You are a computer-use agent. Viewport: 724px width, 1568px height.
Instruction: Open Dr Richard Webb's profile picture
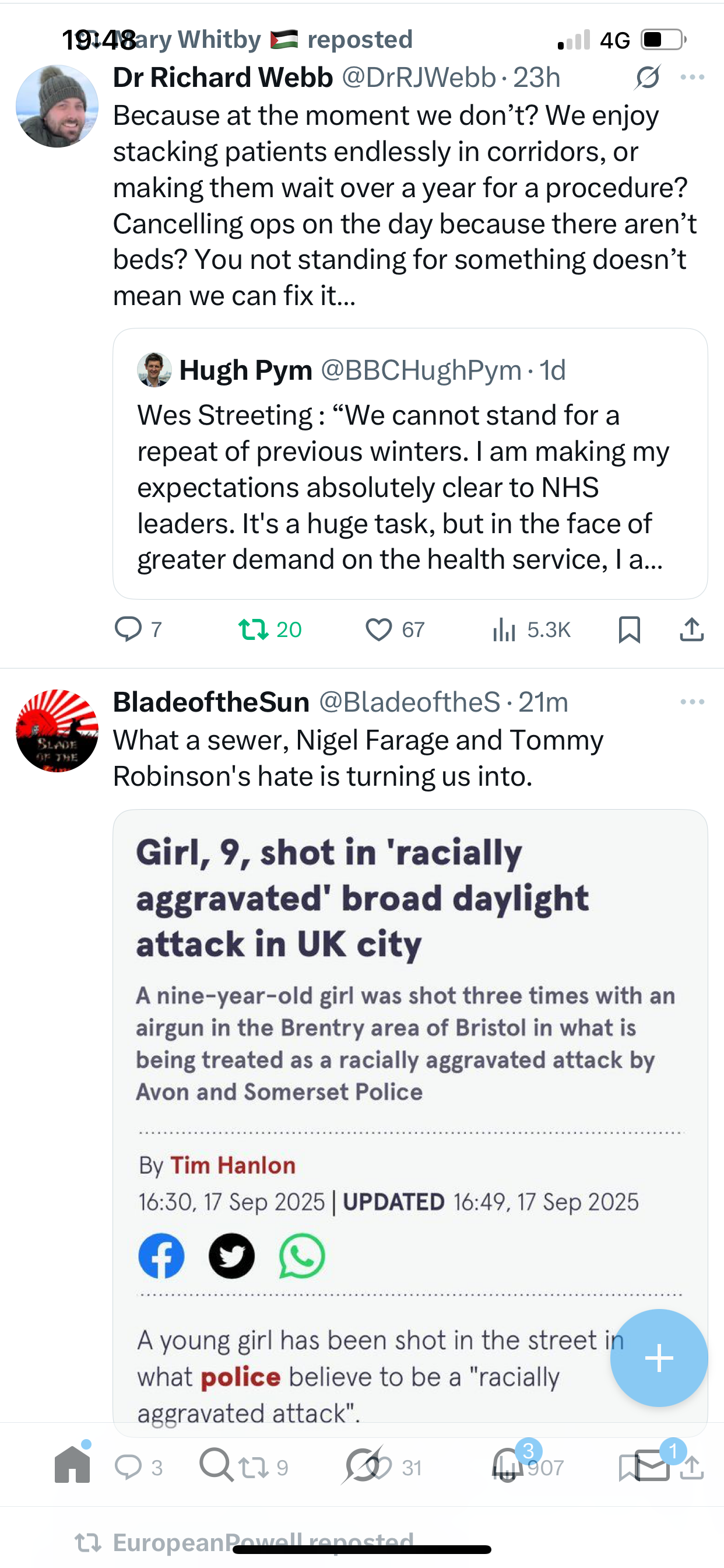point(57,107)
